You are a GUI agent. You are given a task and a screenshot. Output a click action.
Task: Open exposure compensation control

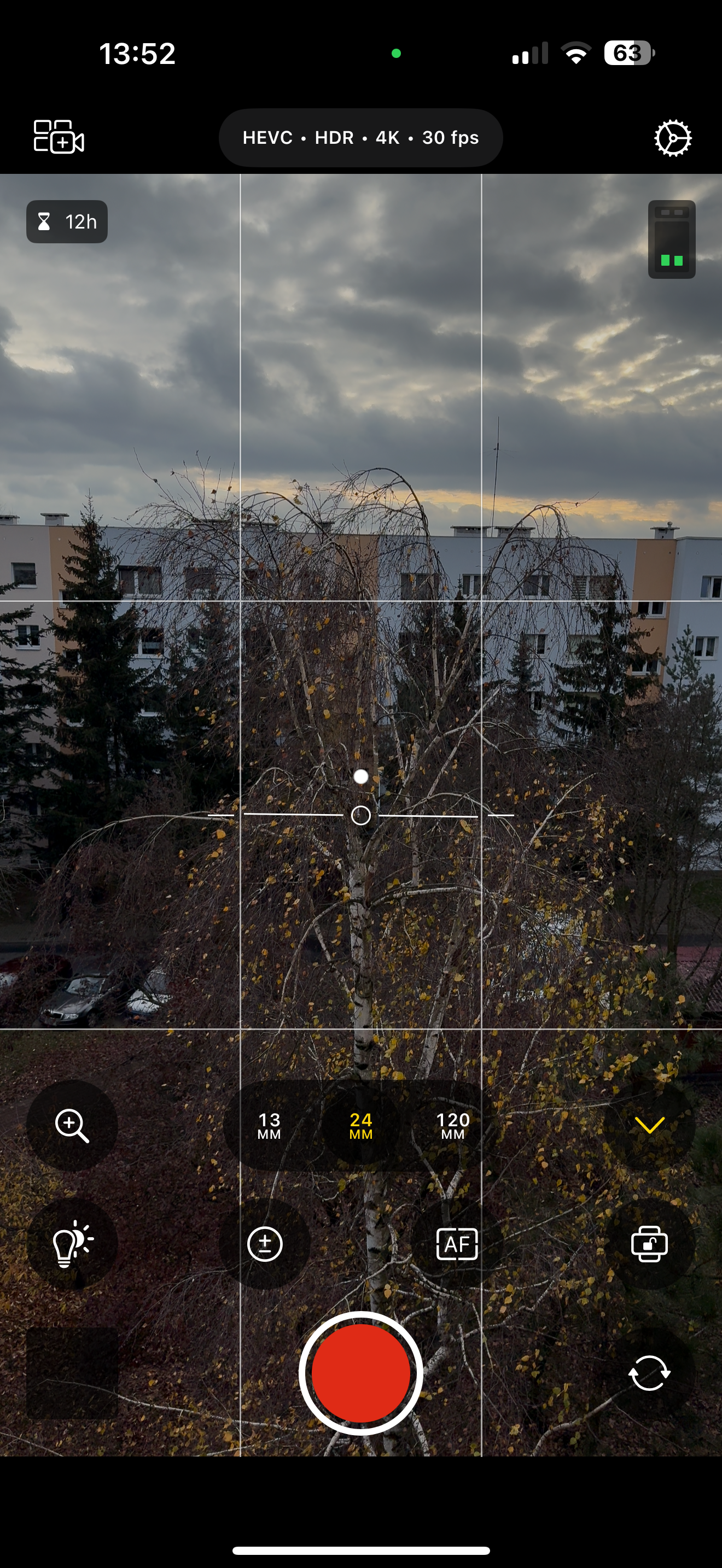tap(265, 1244)
